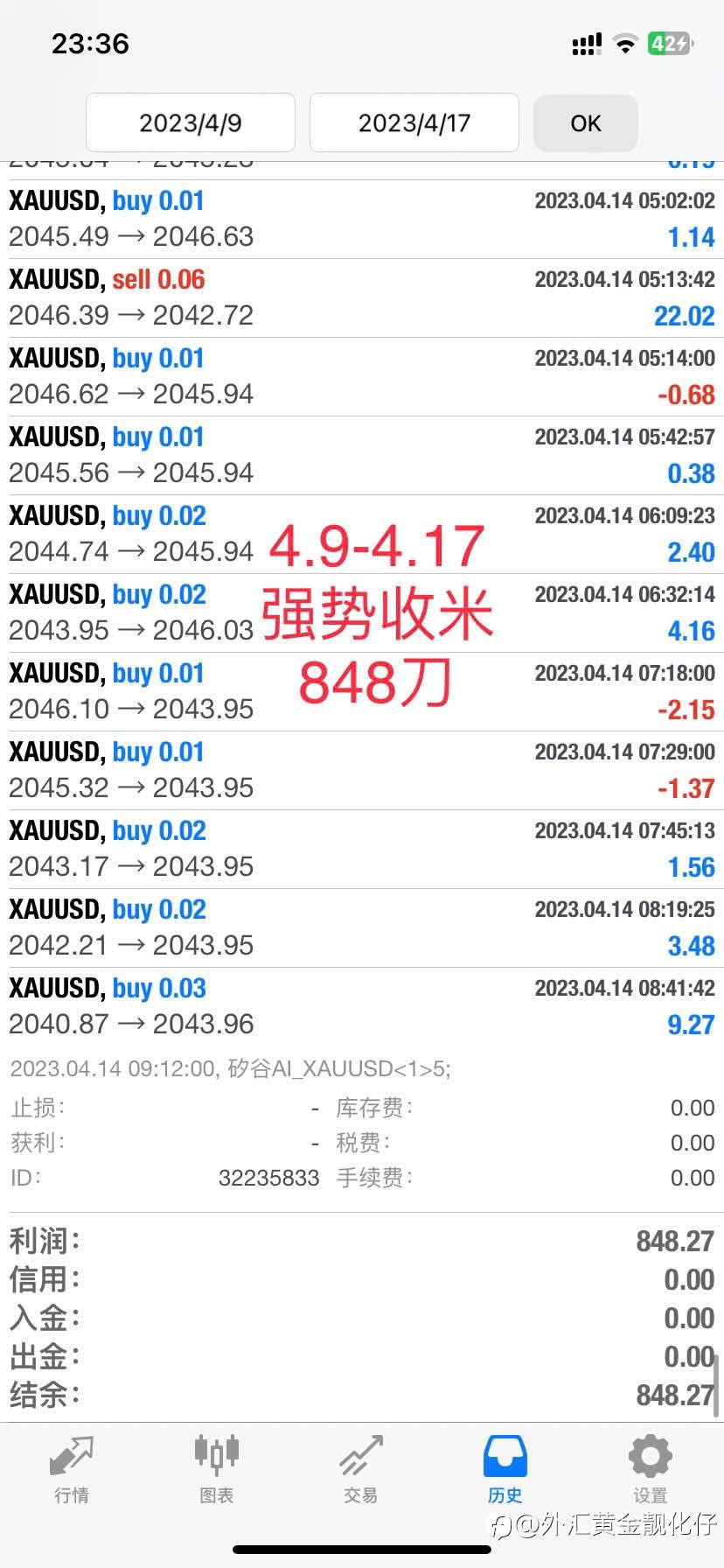Change the end date 2023/4/17
This screenshot has width=724, height=1568.
coord(414,123)
